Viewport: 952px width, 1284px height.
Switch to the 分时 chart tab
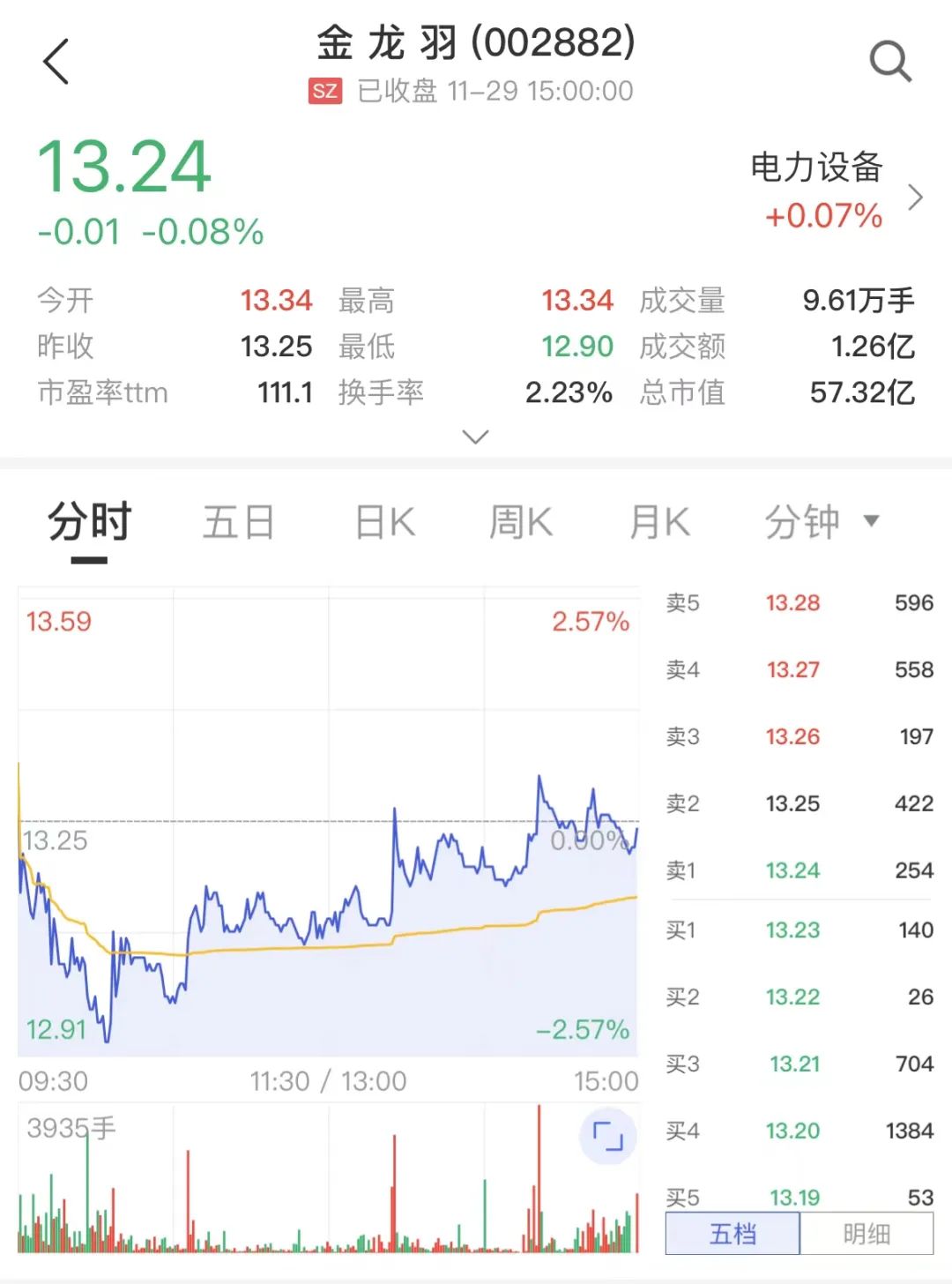(89, 522)
